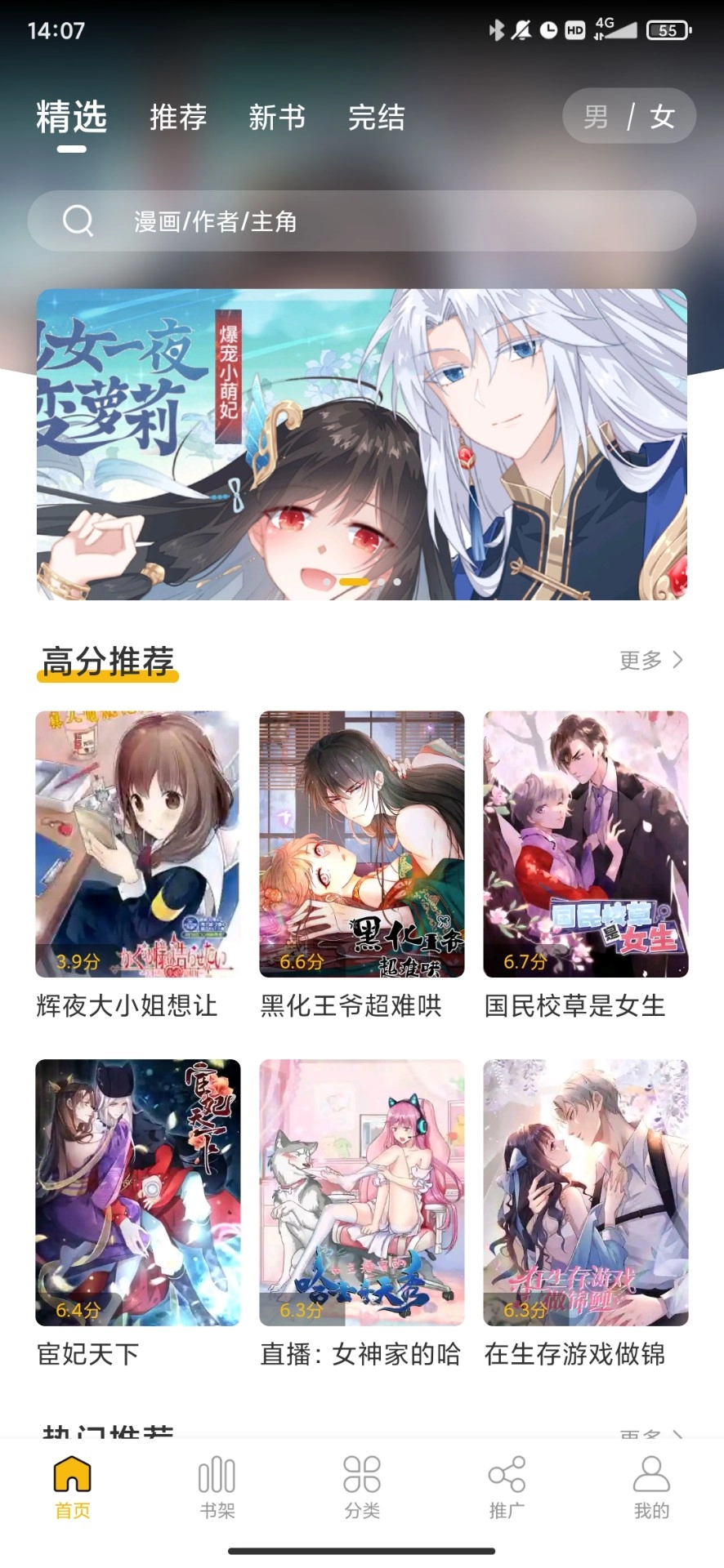This screenshot has height=1568, width=724.
Task: Switch content to 男 (male) mode
Action: click(596, 117)
